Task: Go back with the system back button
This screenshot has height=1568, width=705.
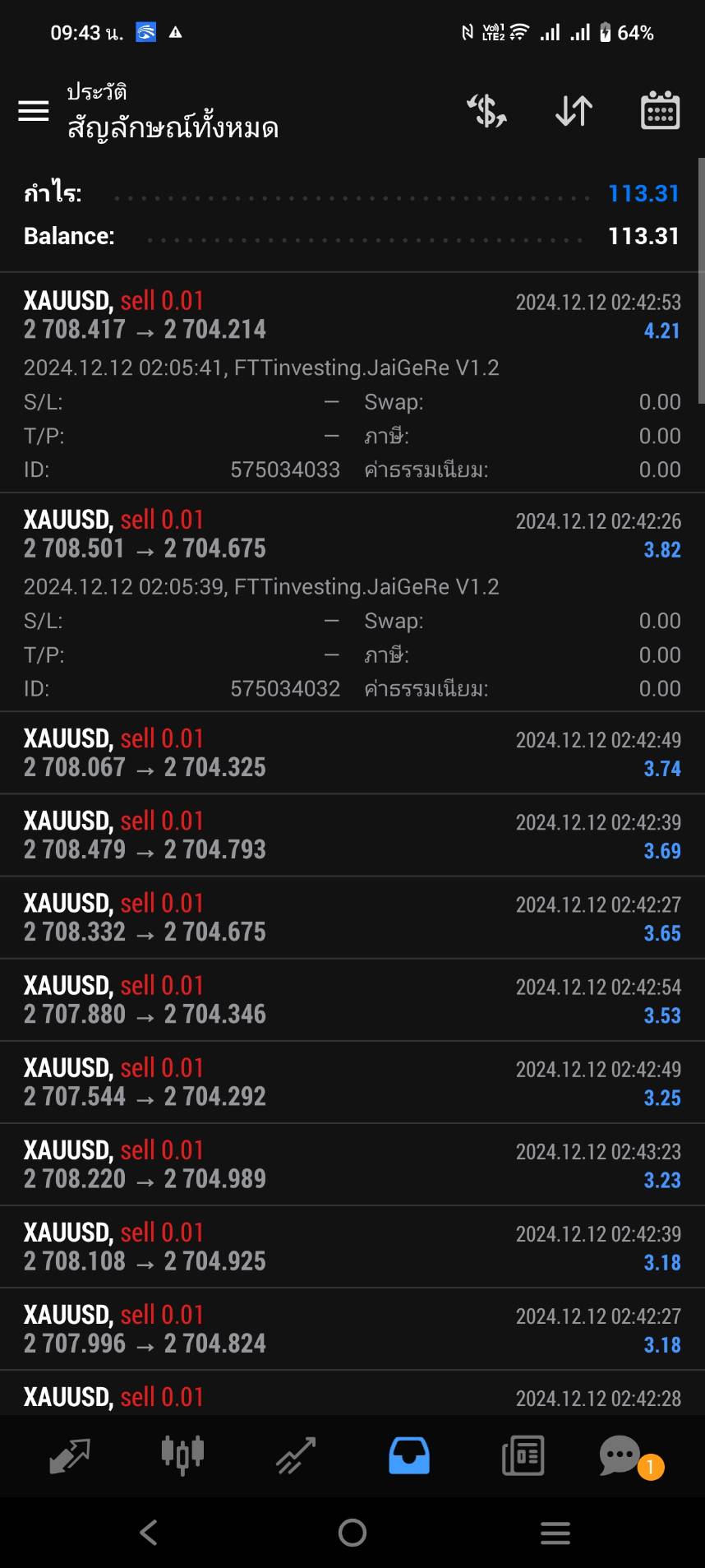Action: 149,1532
